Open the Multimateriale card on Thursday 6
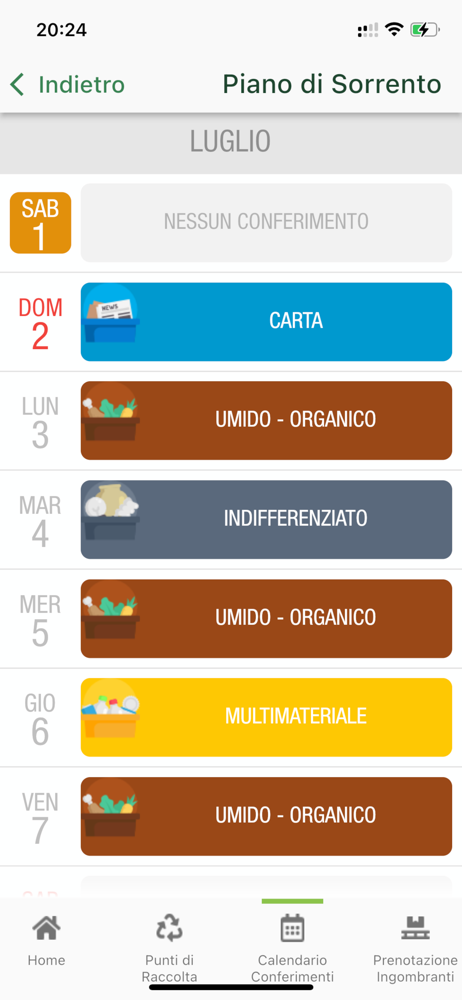The image size is (462, 1000). tap(266, 717)
